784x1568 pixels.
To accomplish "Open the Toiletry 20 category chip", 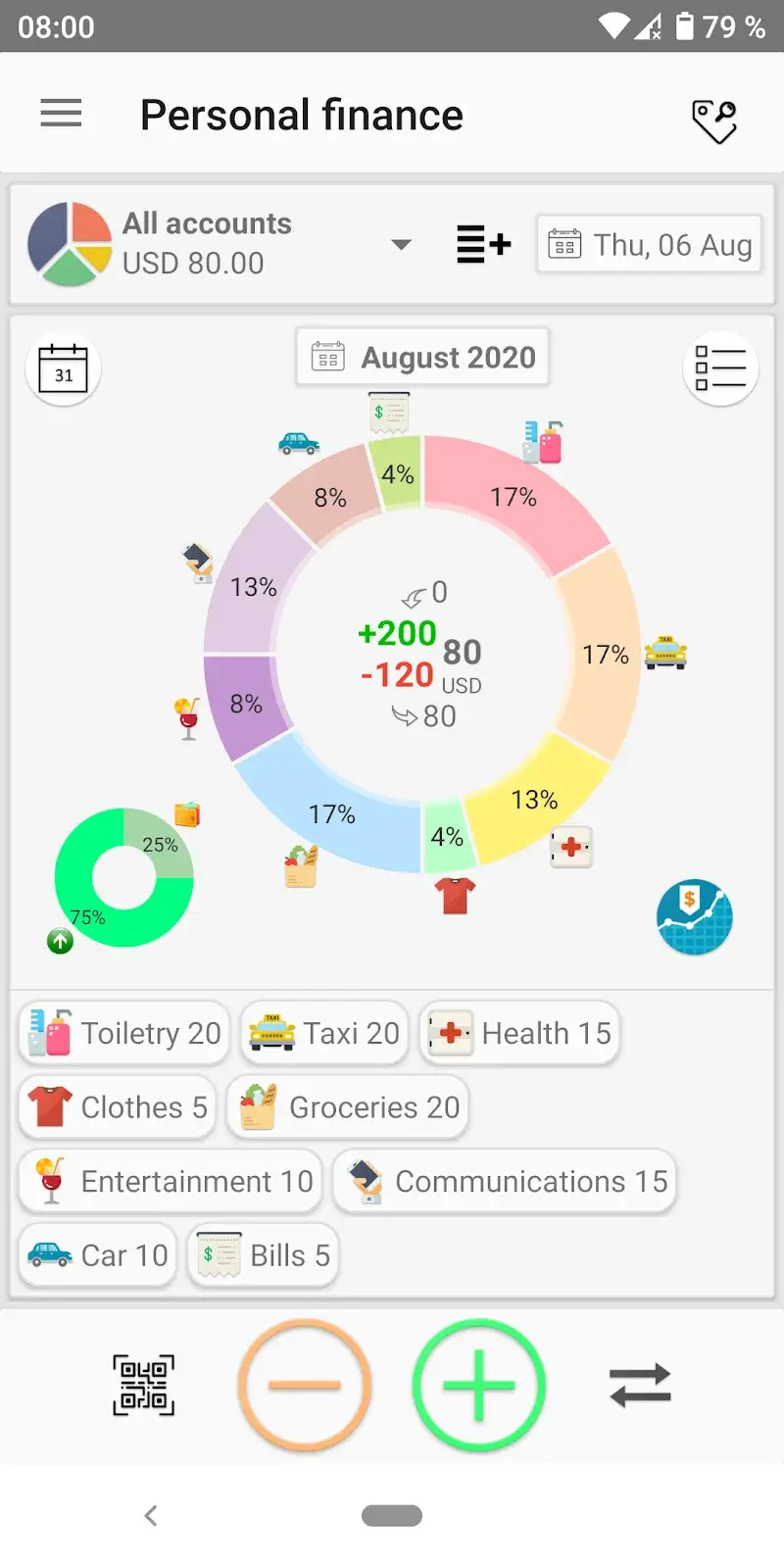I will click(x=124, y=1033).
